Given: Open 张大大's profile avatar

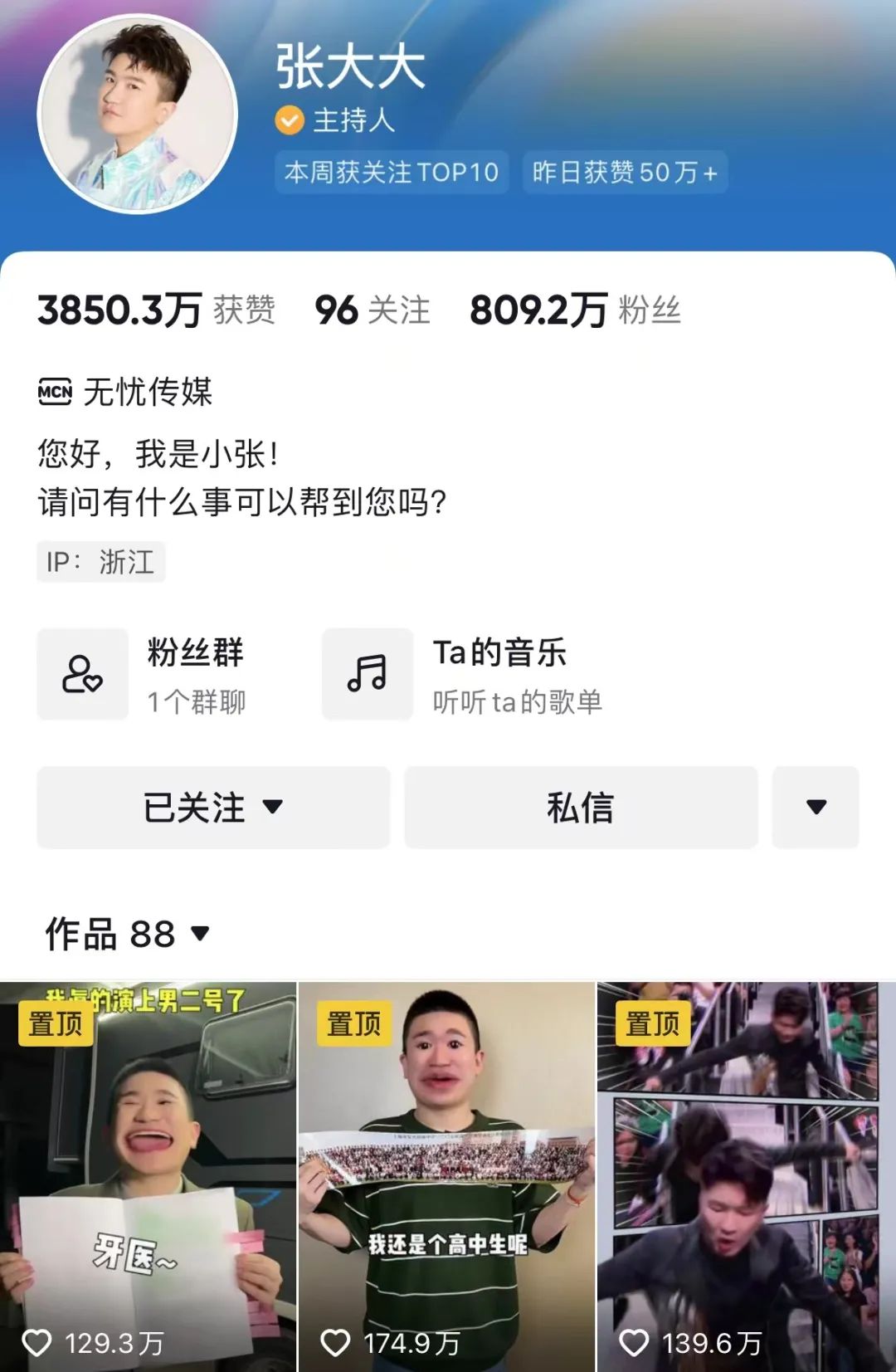Looking at the screenshot, I should pos(138,114).
